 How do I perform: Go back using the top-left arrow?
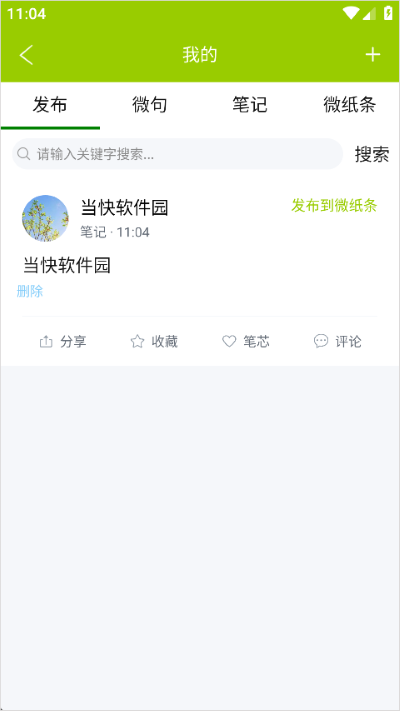pos(26,55)
